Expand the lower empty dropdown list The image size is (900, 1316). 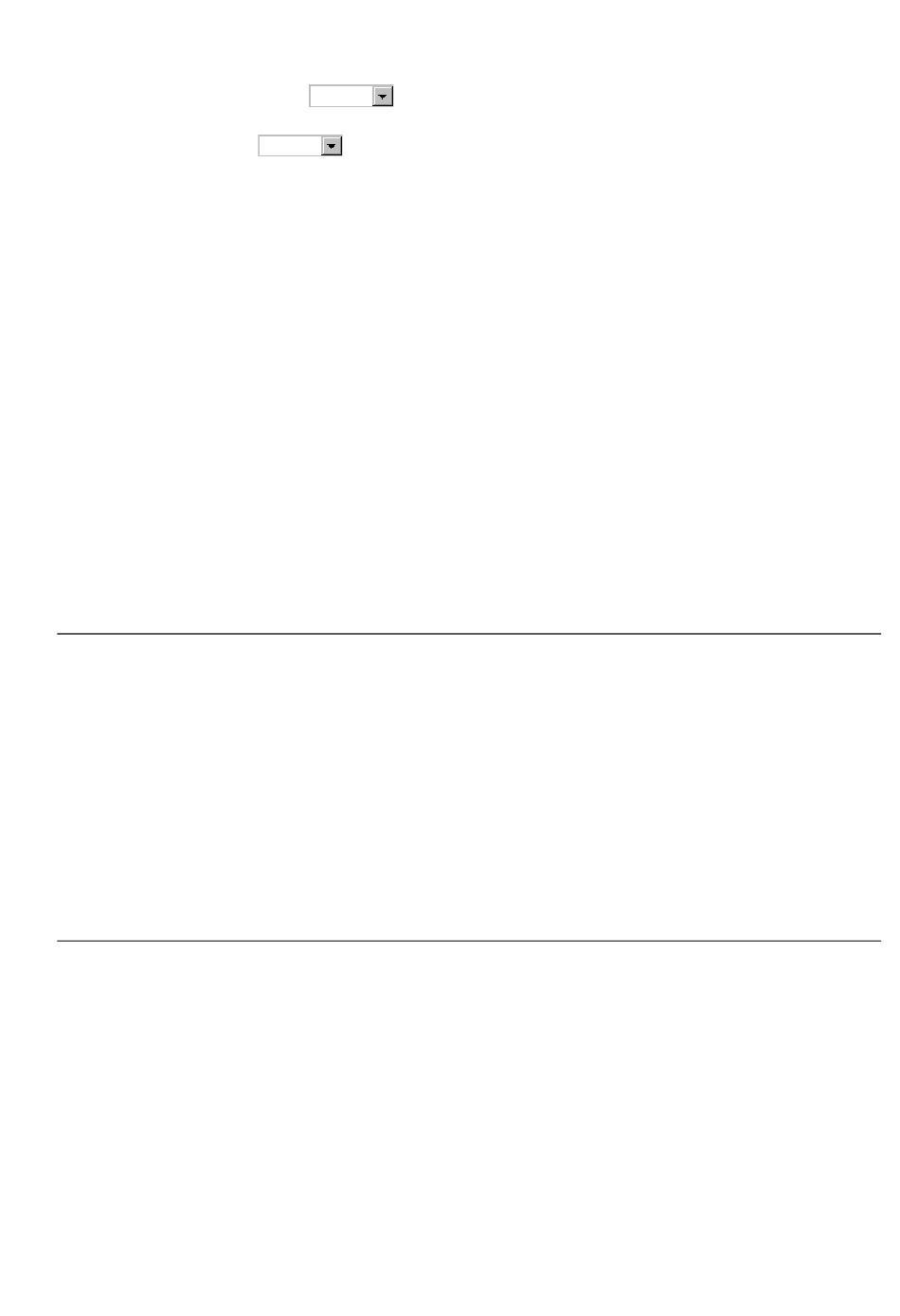coord(299,145)
